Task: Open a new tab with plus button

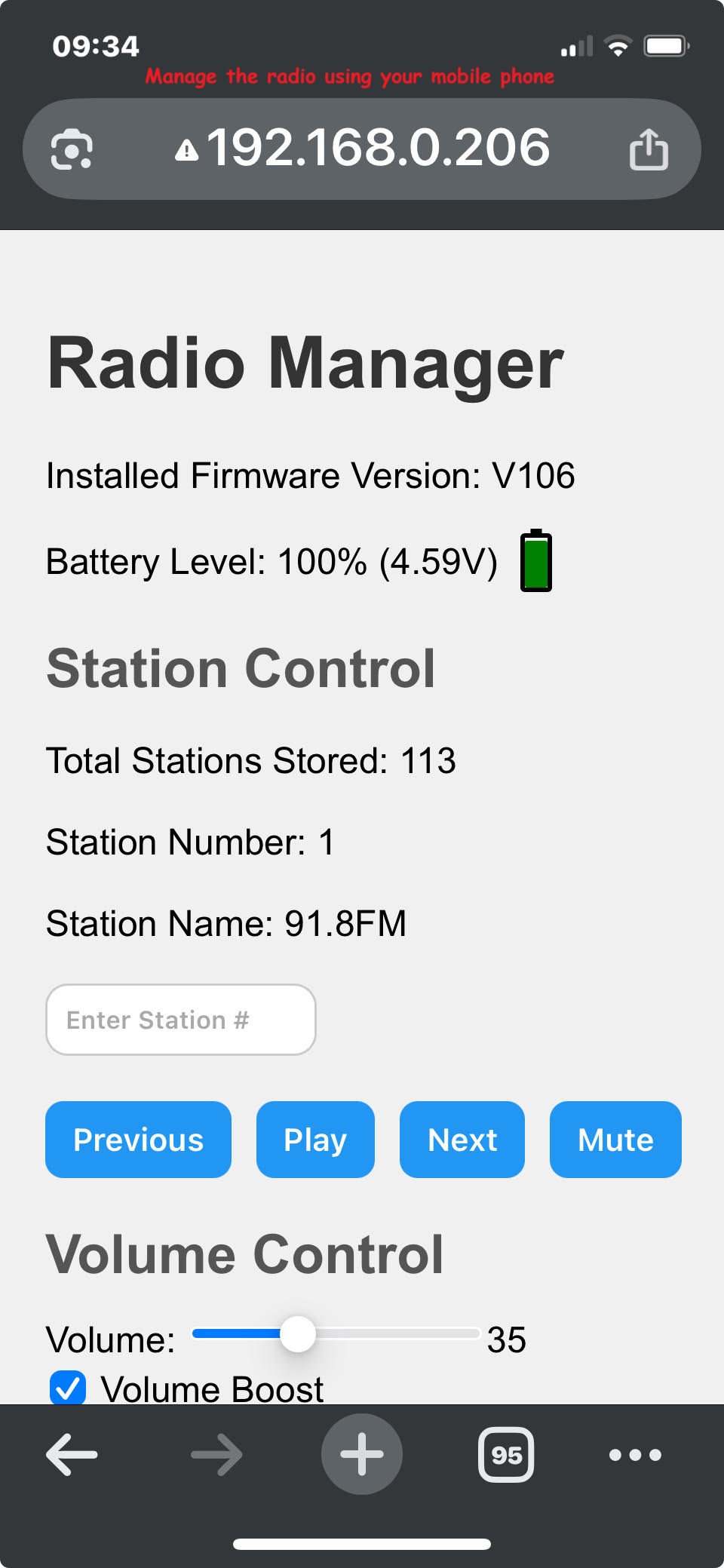Action: [x=362, y=1454]
